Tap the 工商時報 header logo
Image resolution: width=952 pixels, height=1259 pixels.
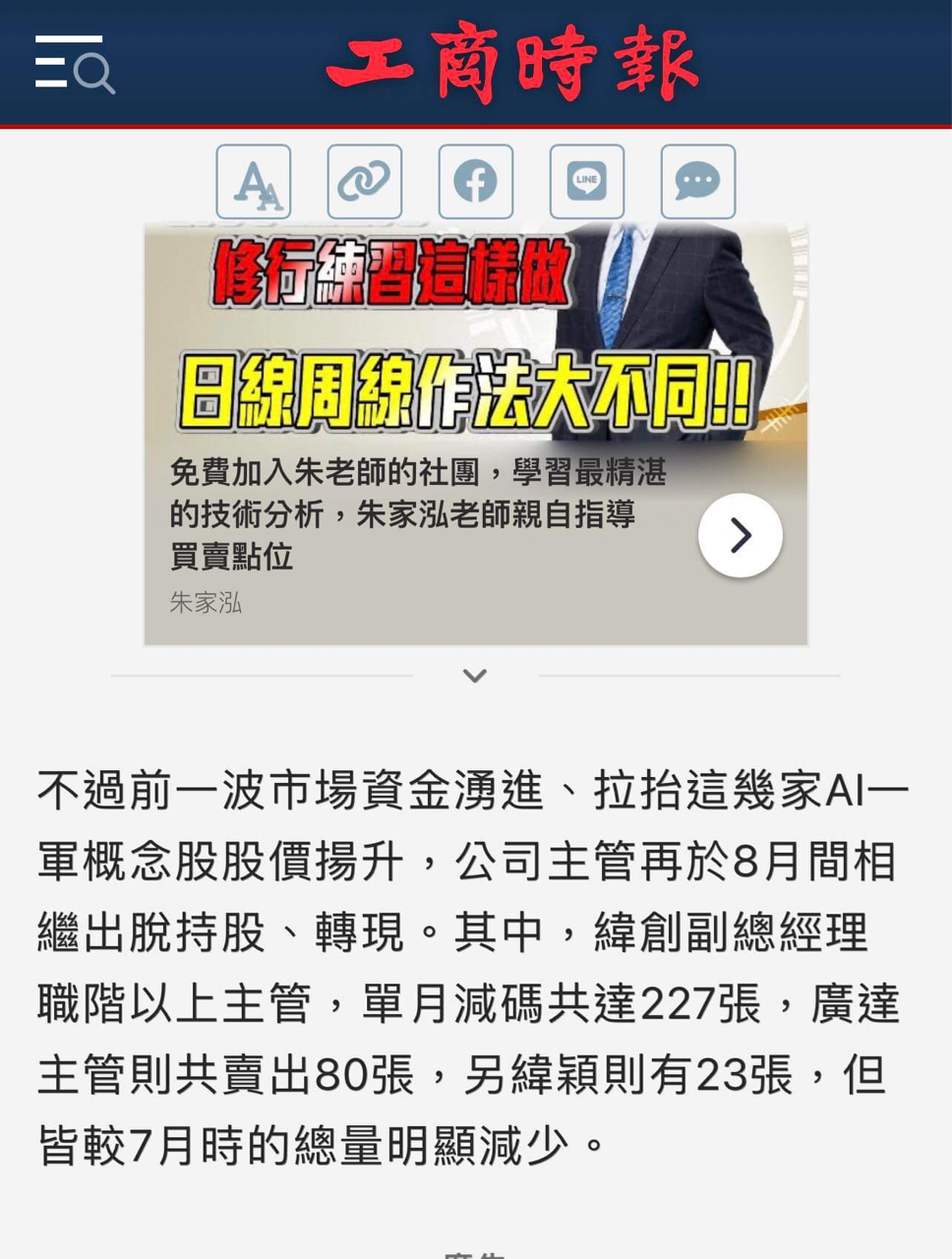pos(512,63)
